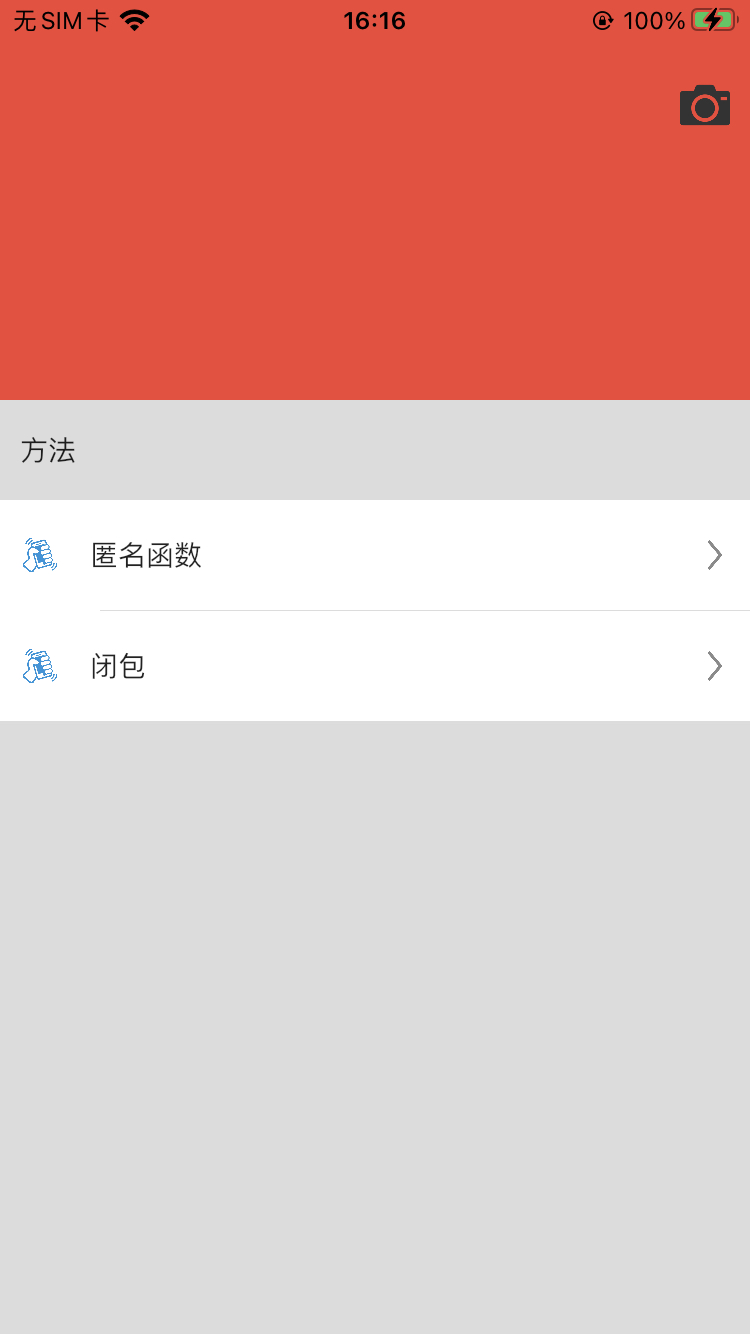Open the 闭包 row
The image size is (750, 1334).
(x=375, y=666)
